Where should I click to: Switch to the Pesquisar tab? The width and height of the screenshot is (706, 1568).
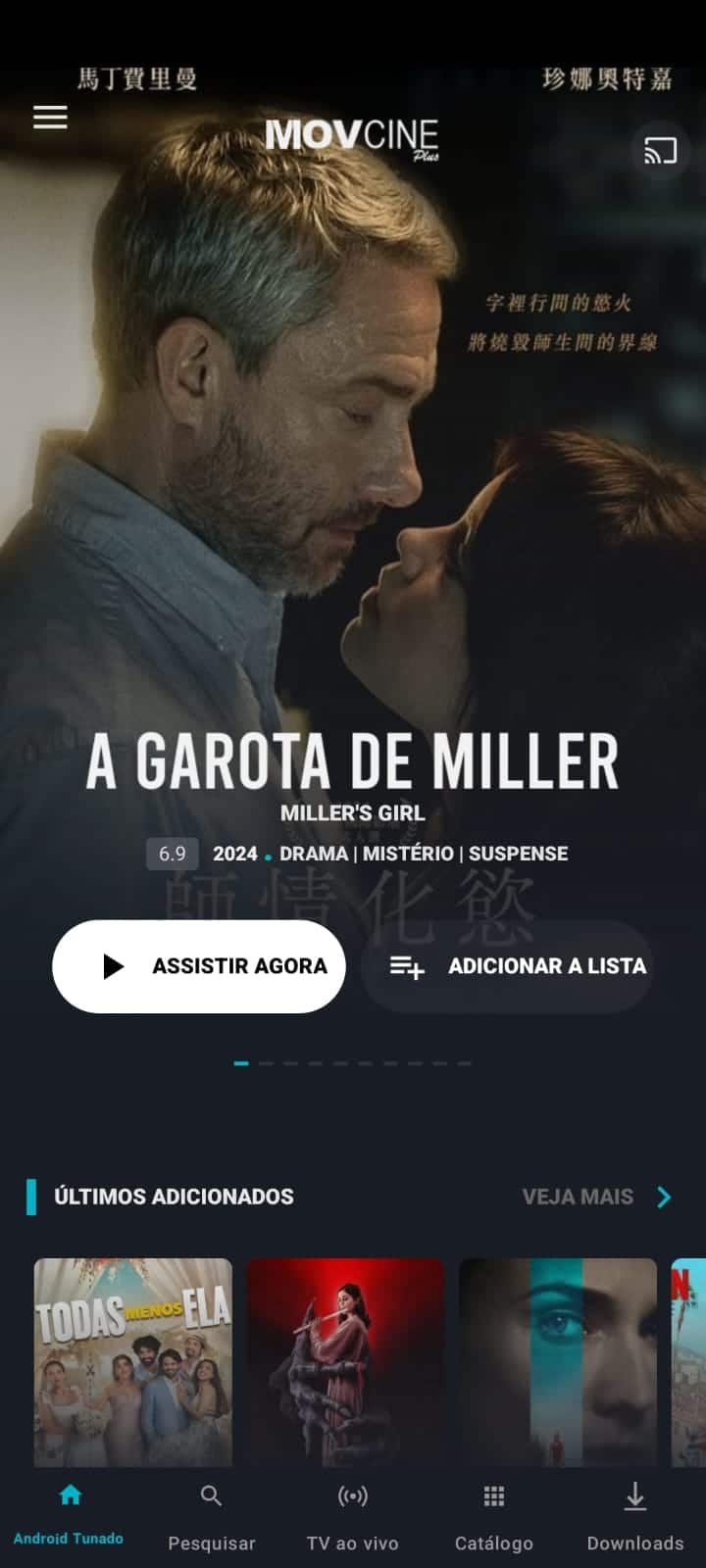click(212, 1516)
